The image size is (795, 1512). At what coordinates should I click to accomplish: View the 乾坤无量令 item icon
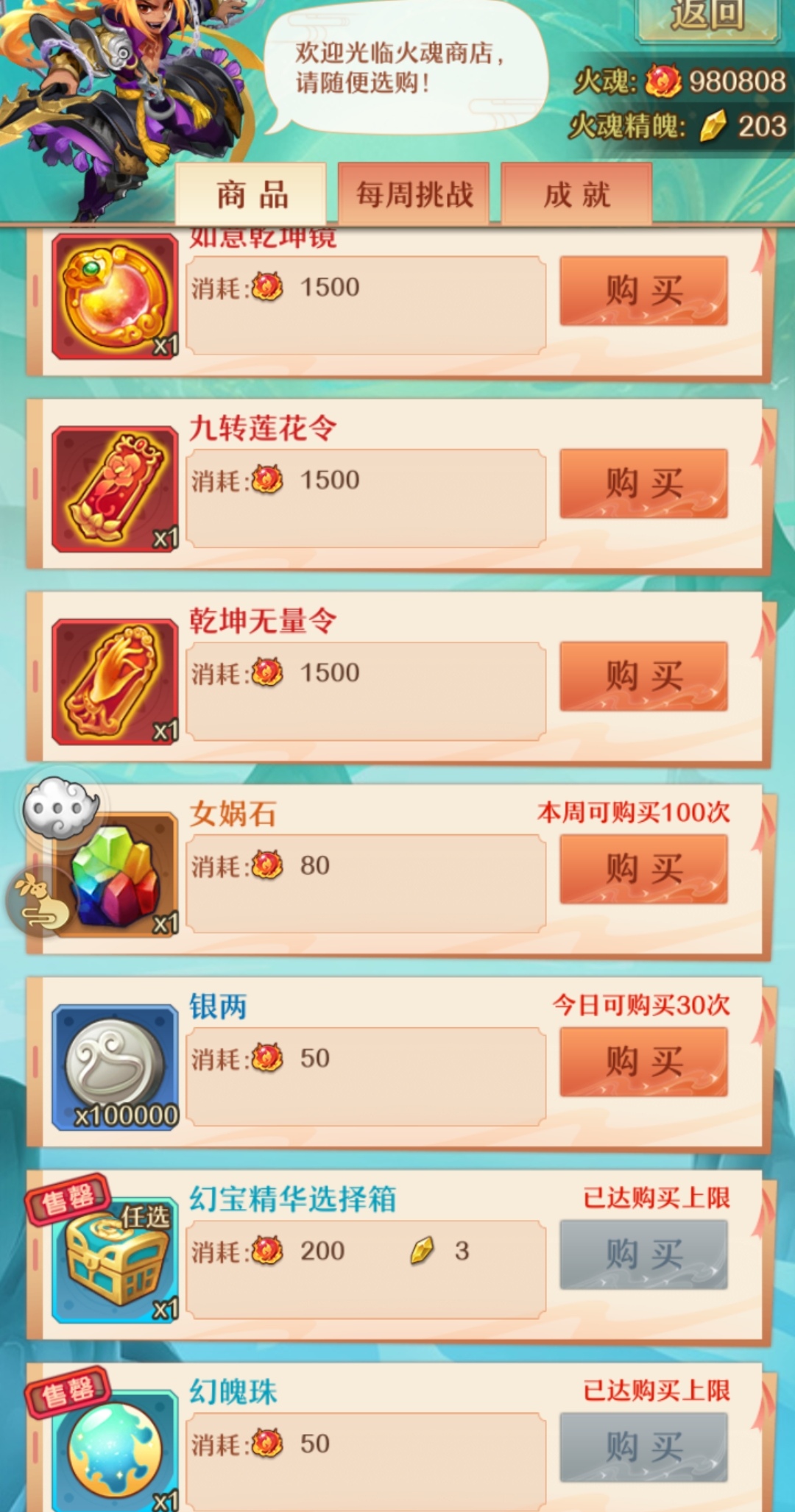[116, 682]
